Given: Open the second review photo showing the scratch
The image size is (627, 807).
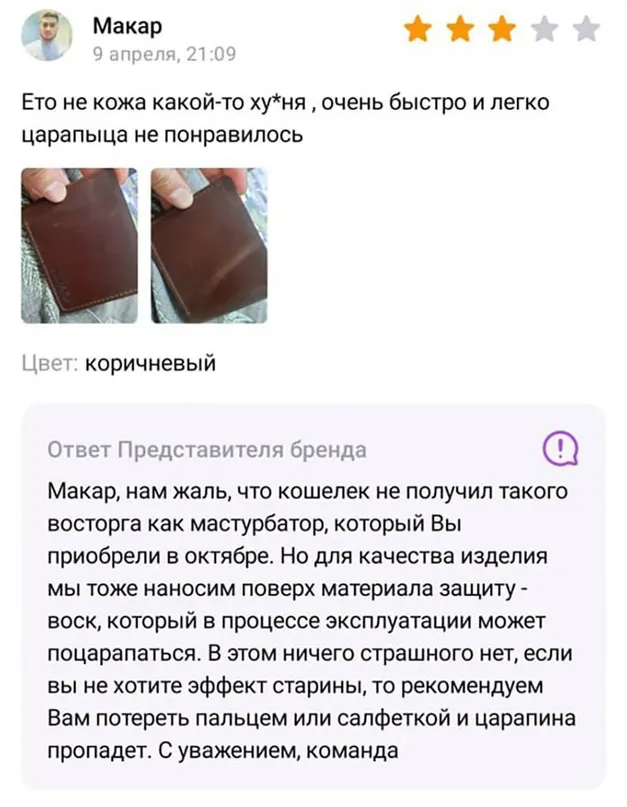Looking at the screenshot, I should click(x=209, y=246).
